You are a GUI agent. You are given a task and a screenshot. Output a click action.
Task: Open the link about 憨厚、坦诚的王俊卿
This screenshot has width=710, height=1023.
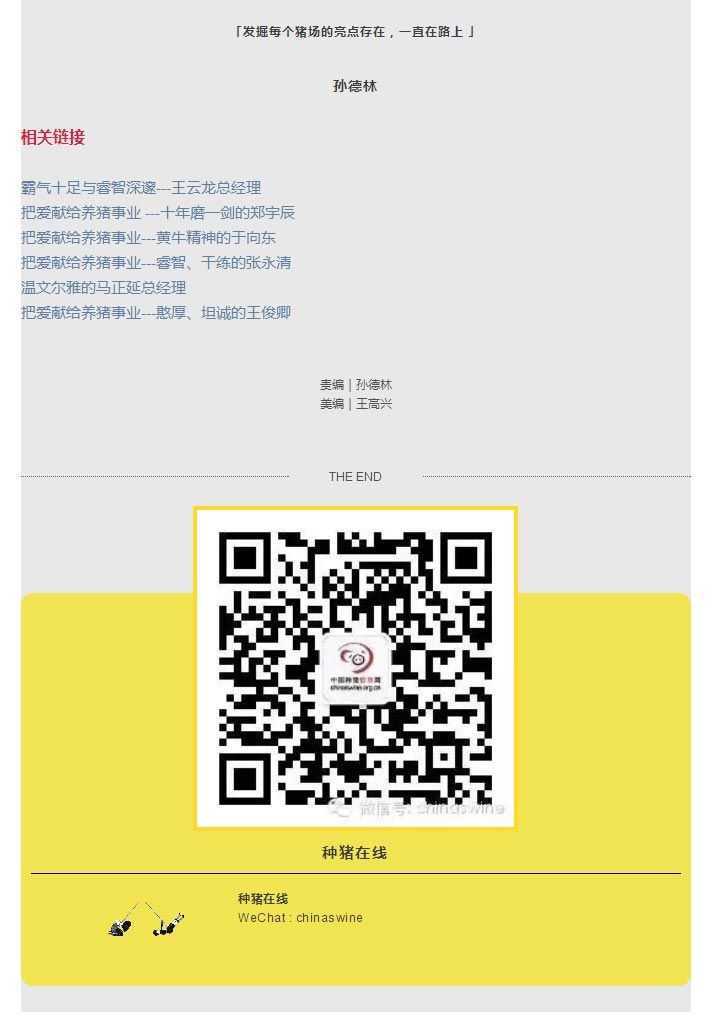tap(156, 313)
